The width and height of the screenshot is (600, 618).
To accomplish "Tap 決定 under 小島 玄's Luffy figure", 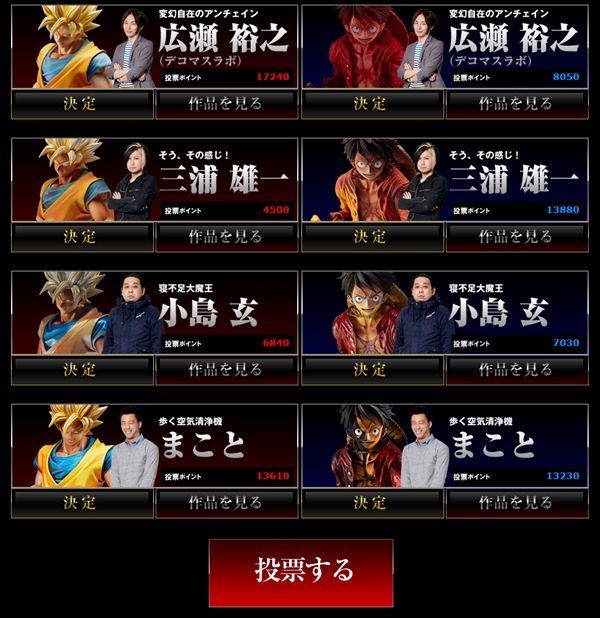I will click(x=372, y=370).
